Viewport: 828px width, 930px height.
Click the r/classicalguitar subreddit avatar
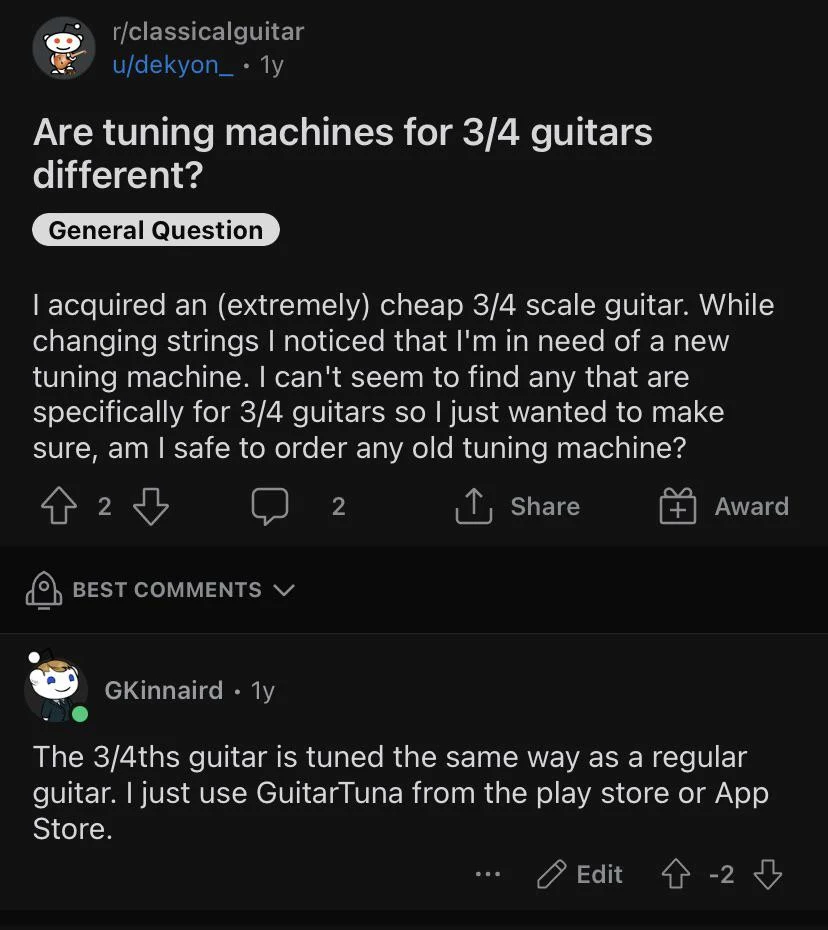tap(64, 48)
